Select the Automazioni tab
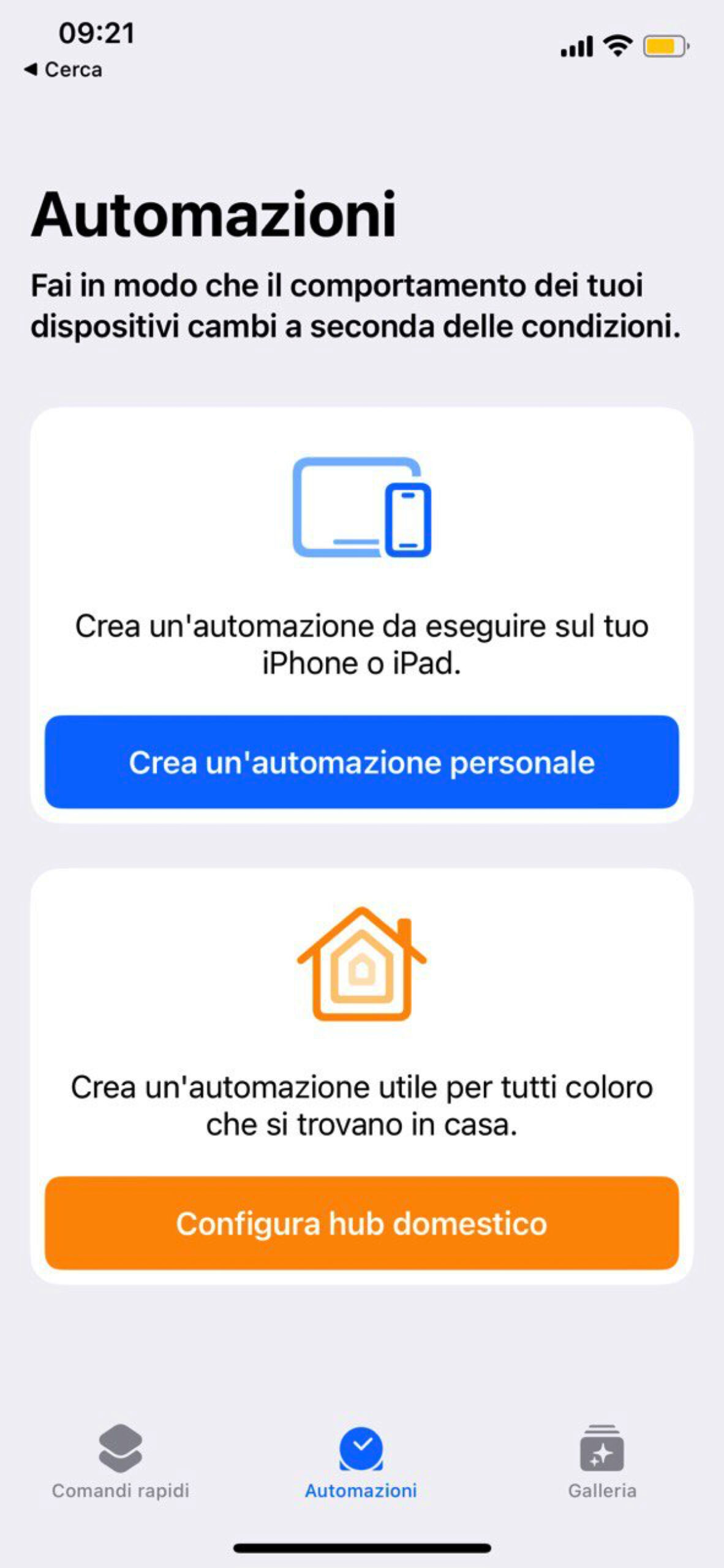 point(361,1461)
